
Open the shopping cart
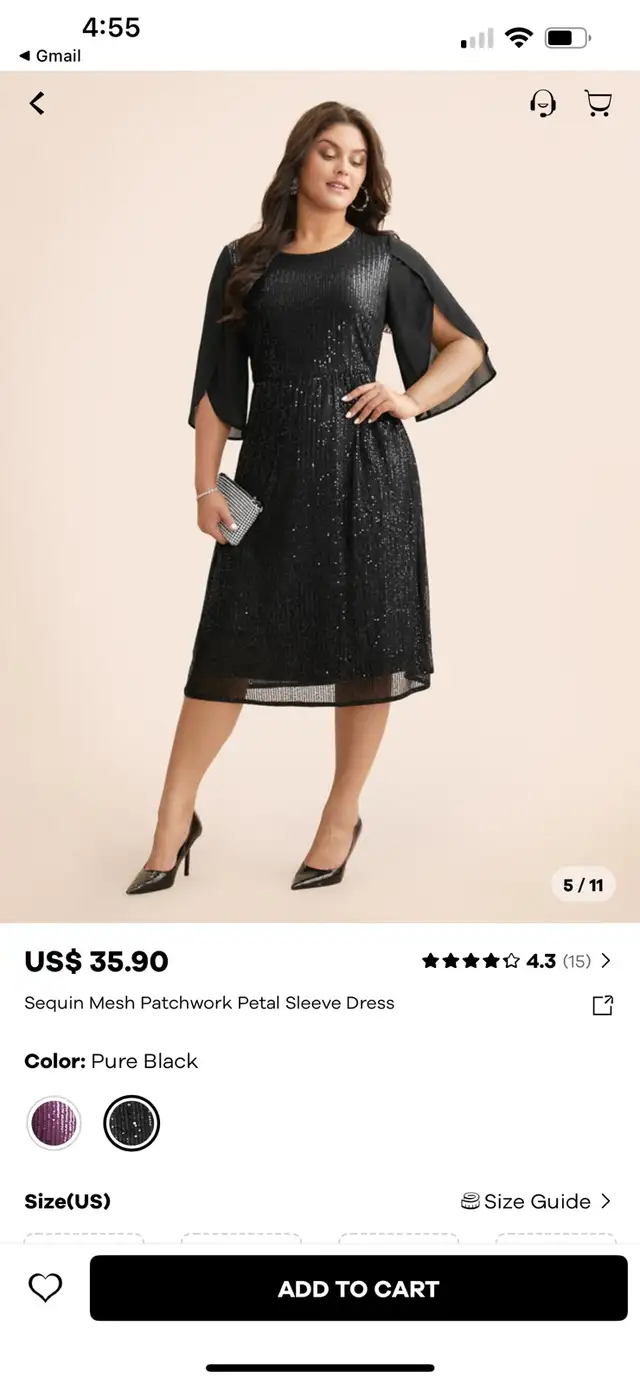(x=598, y=103)
